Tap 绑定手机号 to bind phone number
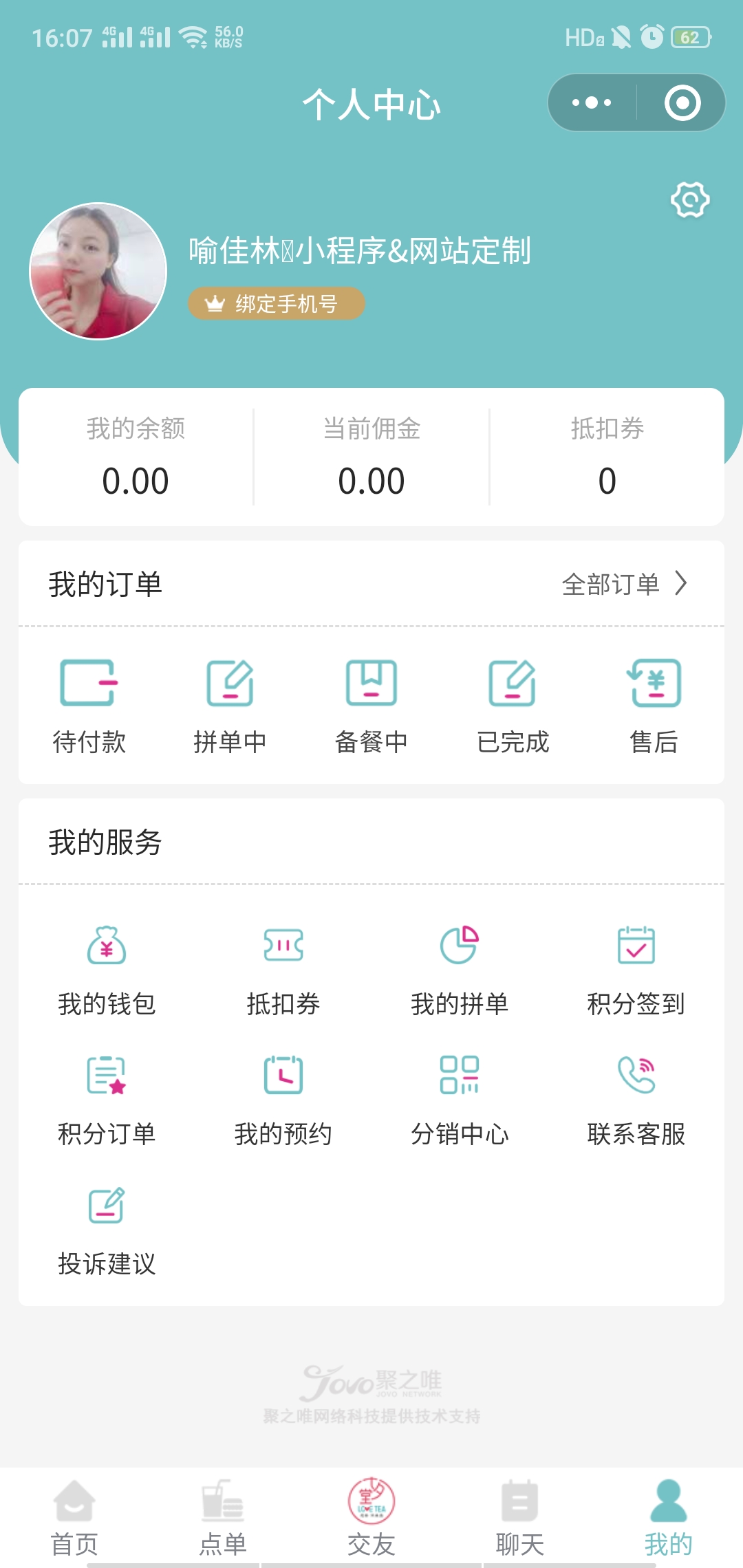Viewport: 743px width, 1568px height. pyautogui.click(x=276, y=303)
